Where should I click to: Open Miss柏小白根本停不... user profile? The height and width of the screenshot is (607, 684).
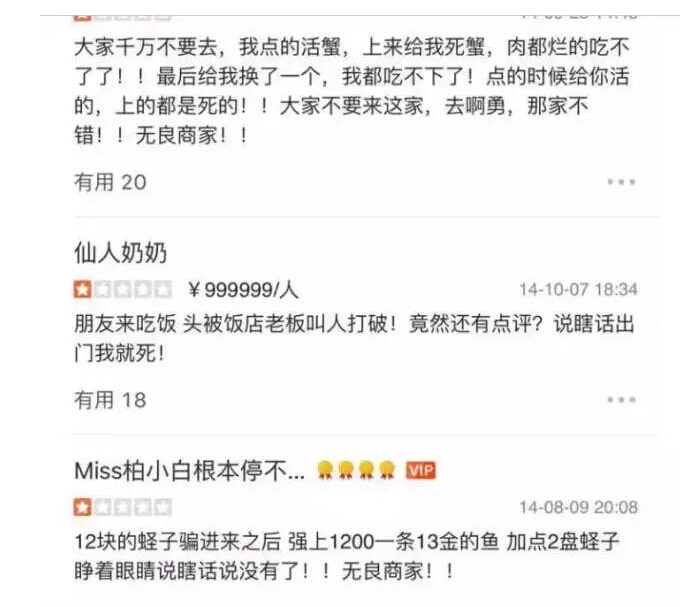tap(189, 469)
